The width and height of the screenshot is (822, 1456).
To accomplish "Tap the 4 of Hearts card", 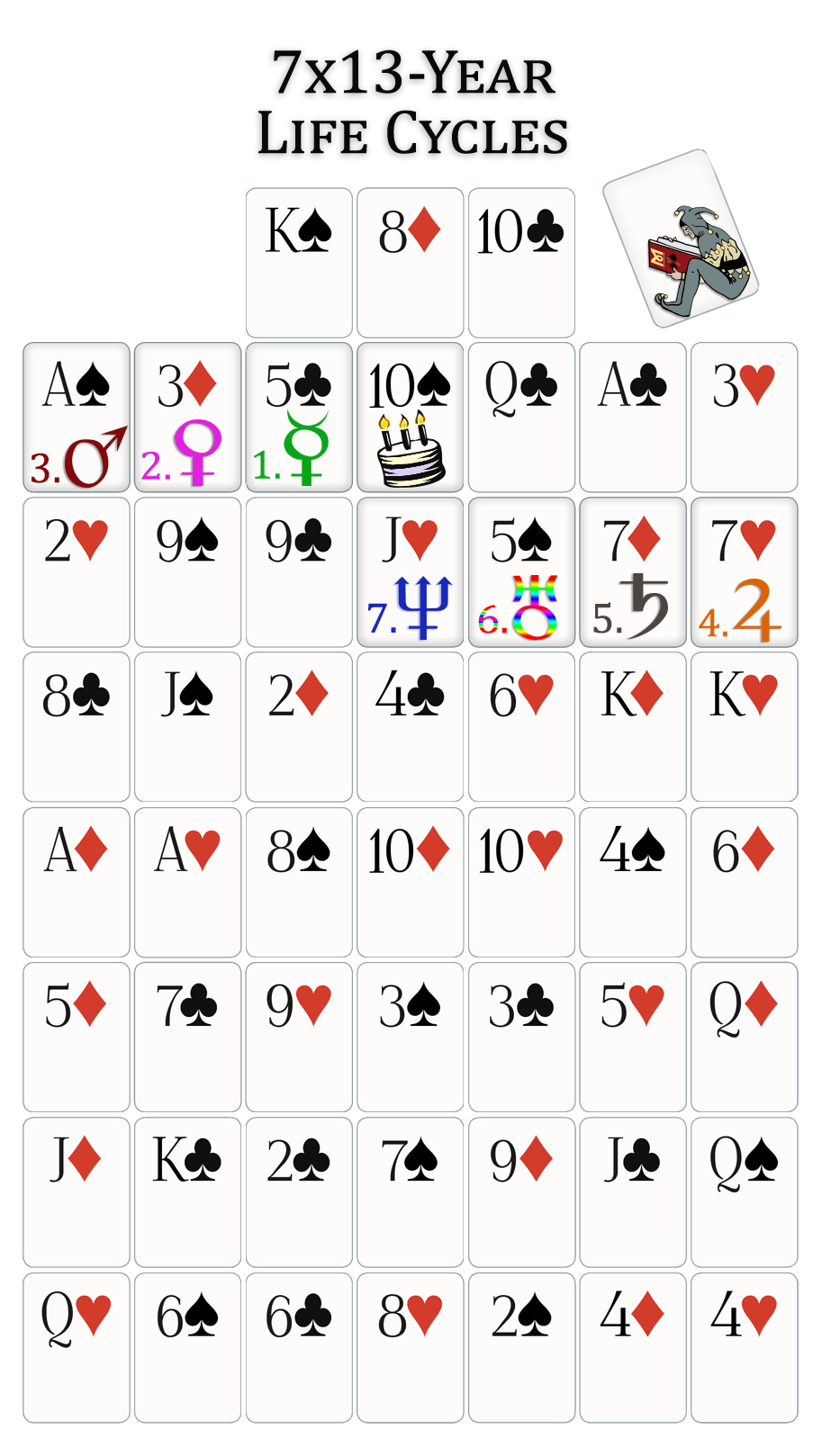I will pyautogui.click(x=745, y=1348).
